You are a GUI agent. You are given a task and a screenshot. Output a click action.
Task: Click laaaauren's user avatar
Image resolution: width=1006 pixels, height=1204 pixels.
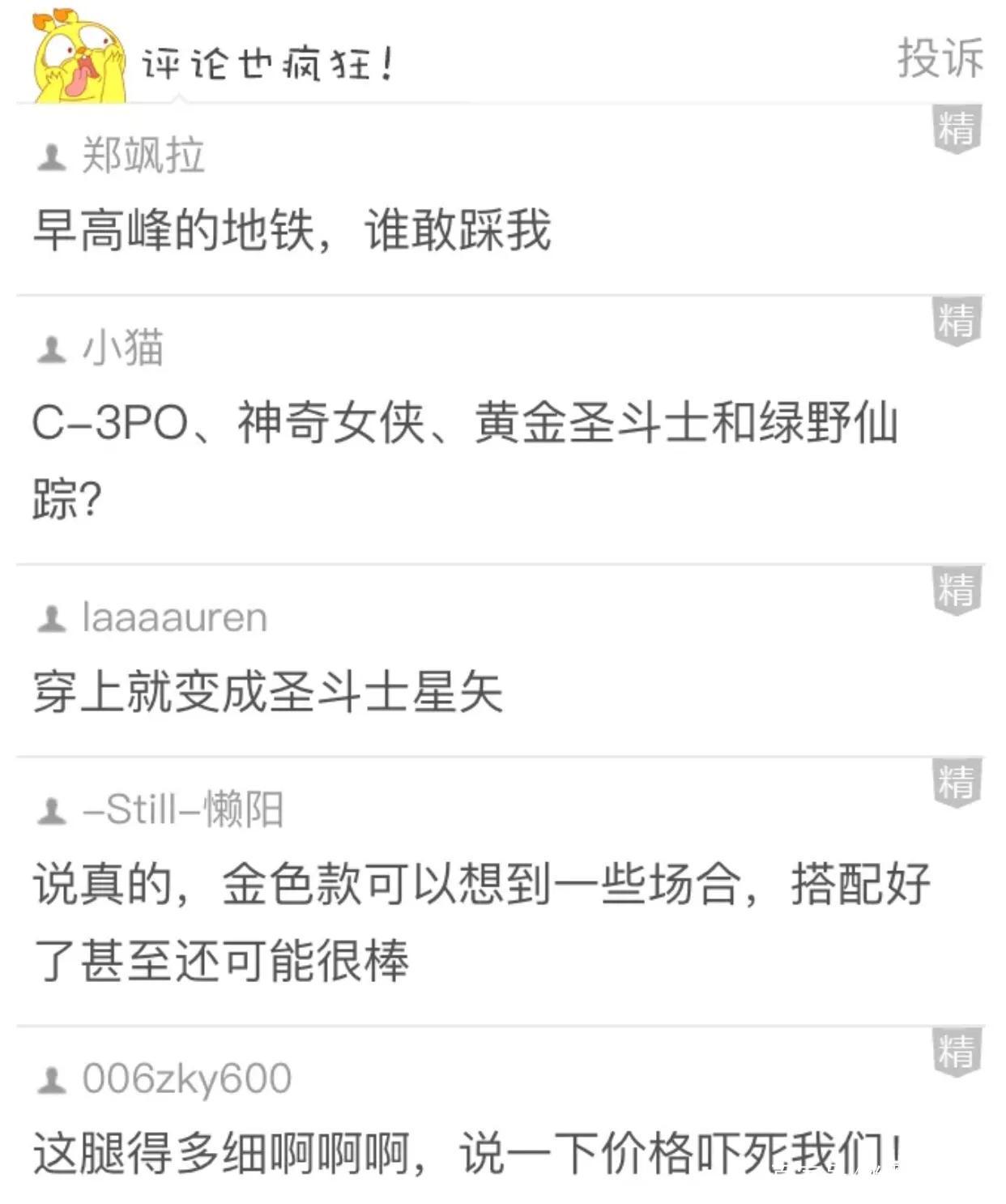51,617
